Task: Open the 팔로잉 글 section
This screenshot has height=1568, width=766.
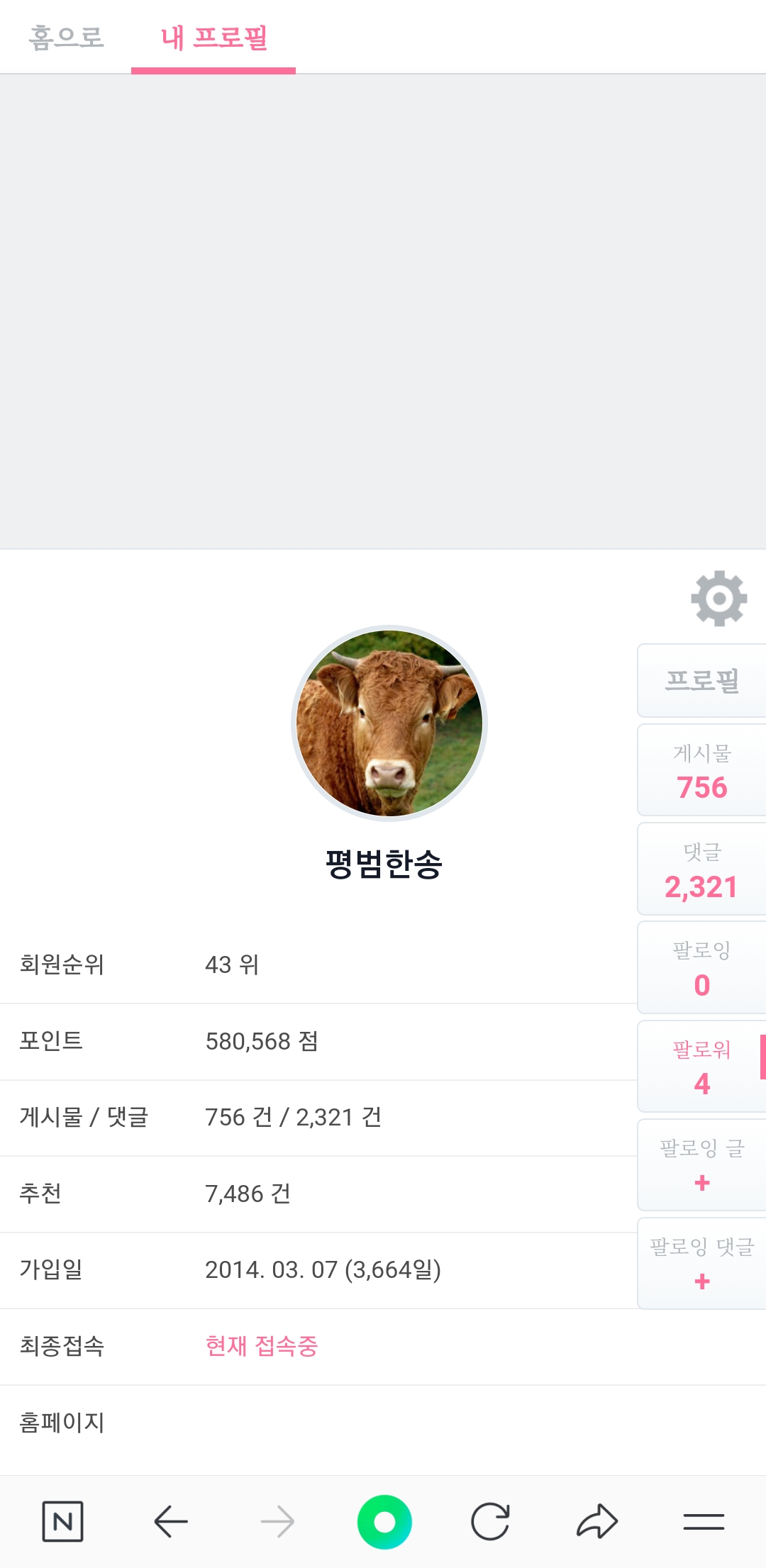Action: 701,1165
